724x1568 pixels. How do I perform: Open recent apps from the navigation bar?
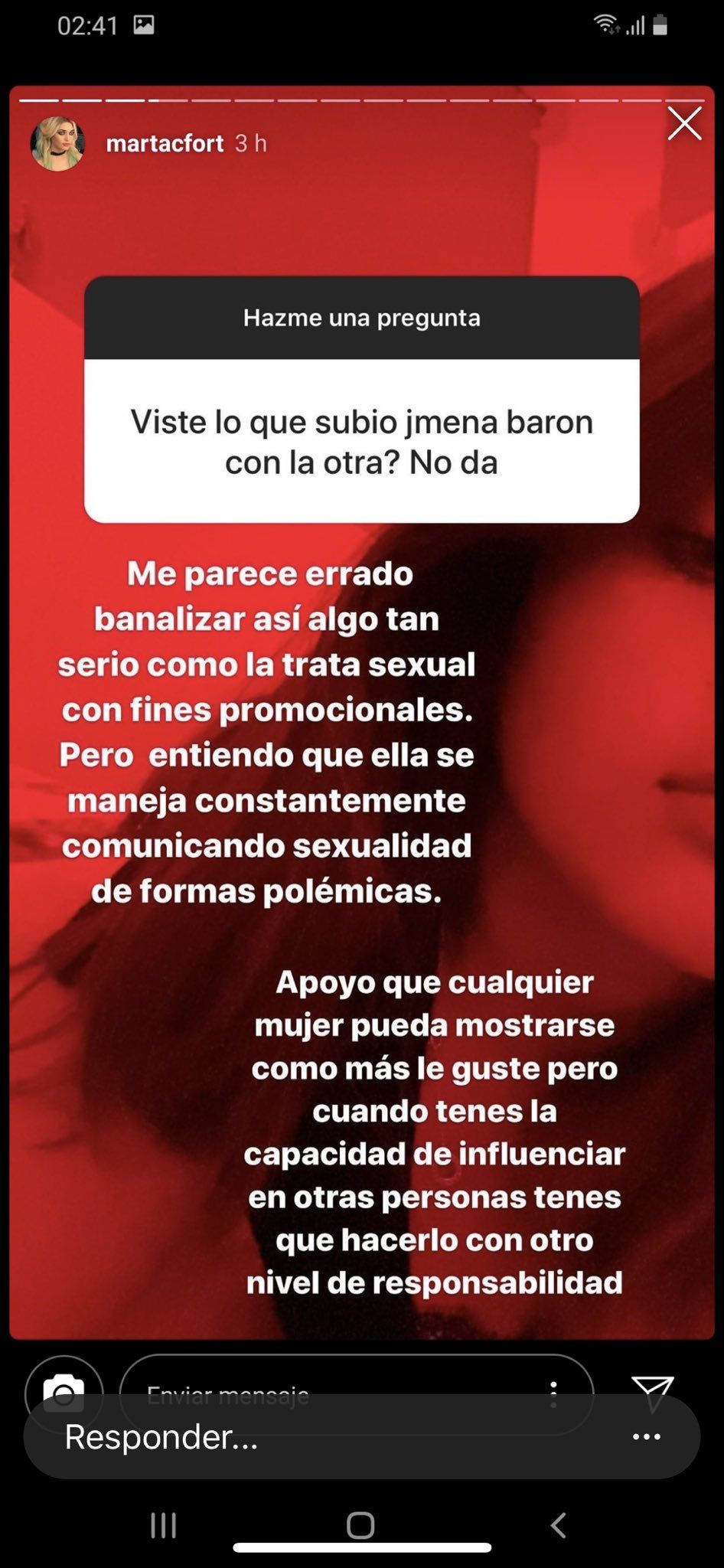(164, 1525)
